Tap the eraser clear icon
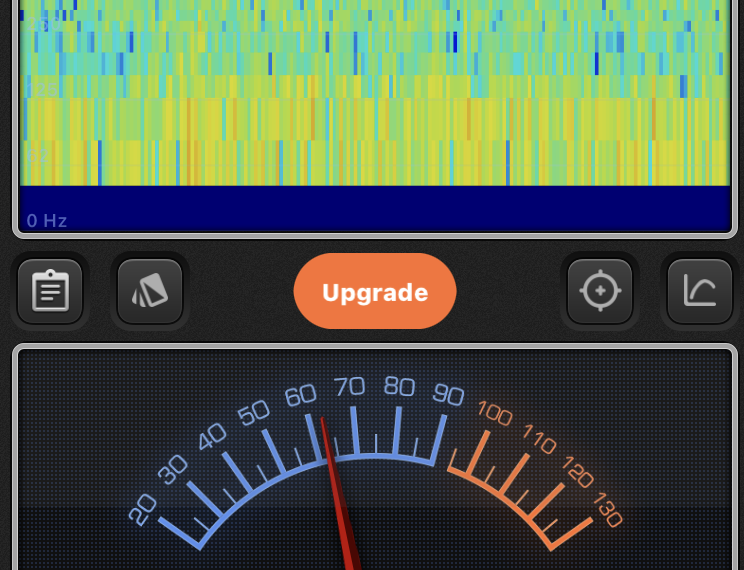This screenshot has height=570, width=744. click(150, 292)
